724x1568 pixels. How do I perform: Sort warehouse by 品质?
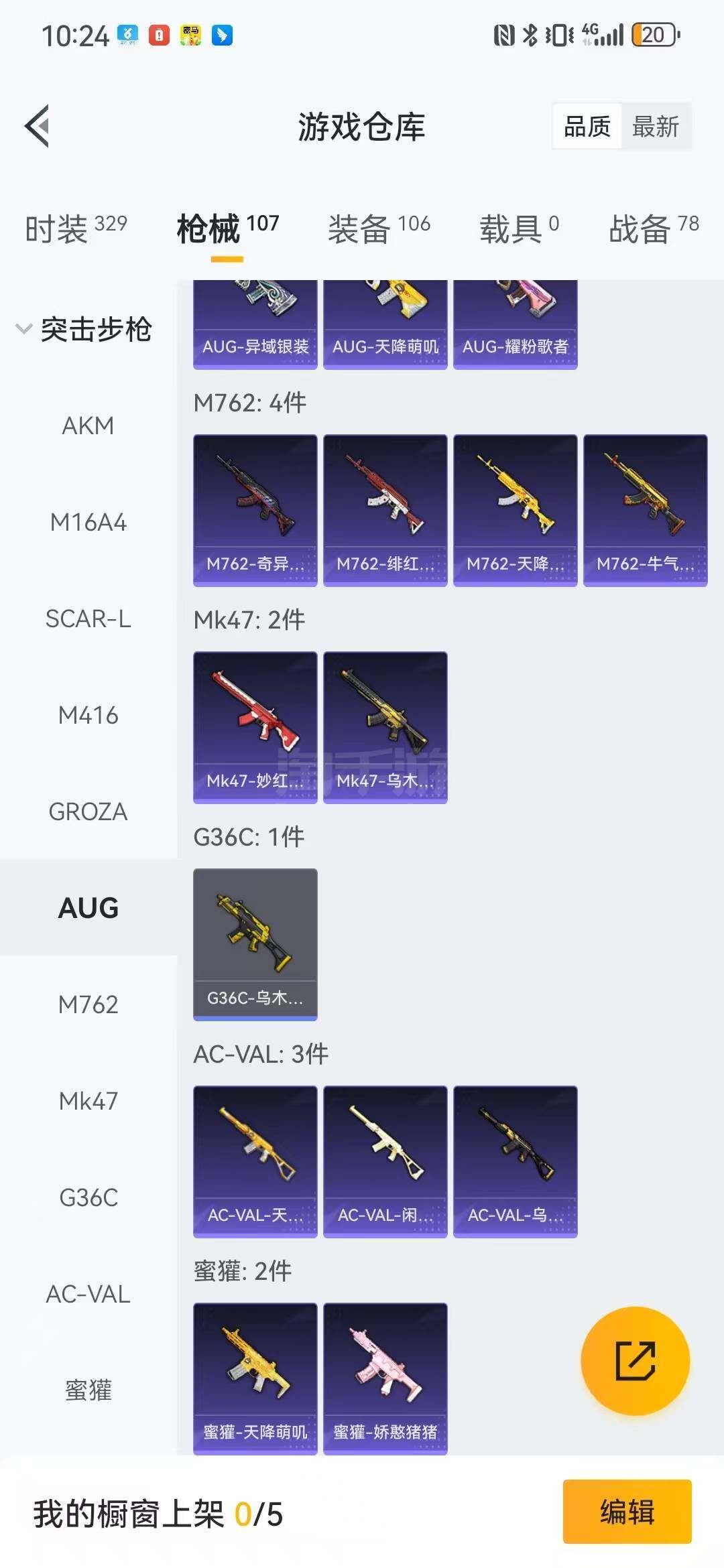click(x=587, y=126)
